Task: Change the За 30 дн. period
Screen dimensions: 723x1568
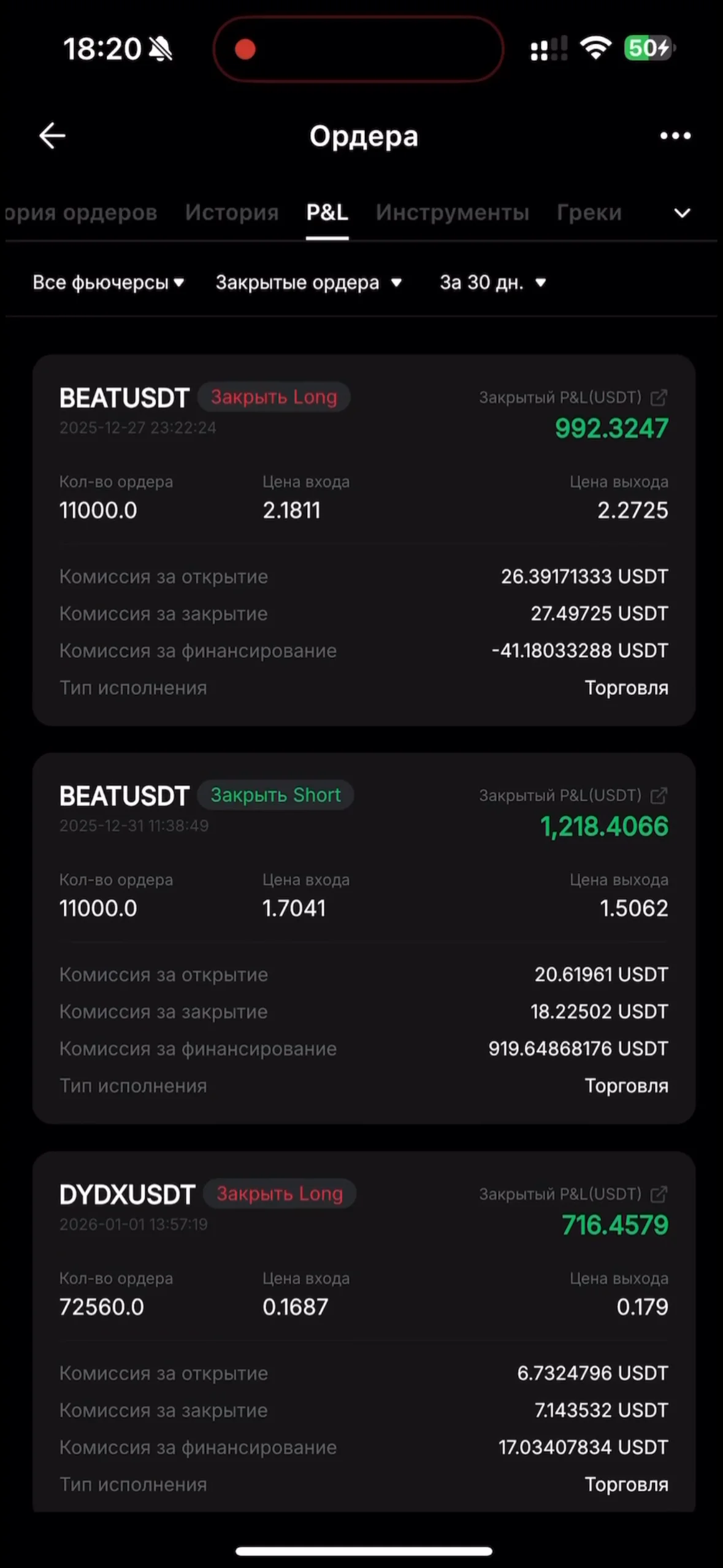Action: pos(492,282)
